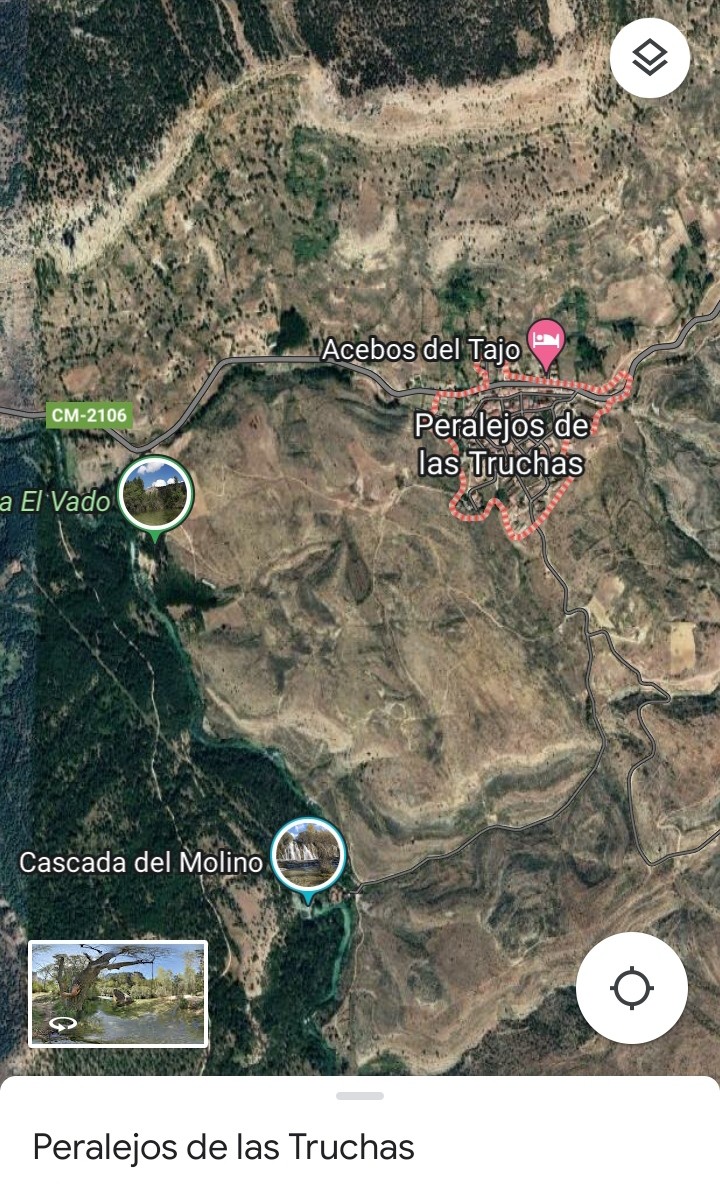Open the map layers button
The height and width of the screenshot is (1184, 720).
[650, 58]
